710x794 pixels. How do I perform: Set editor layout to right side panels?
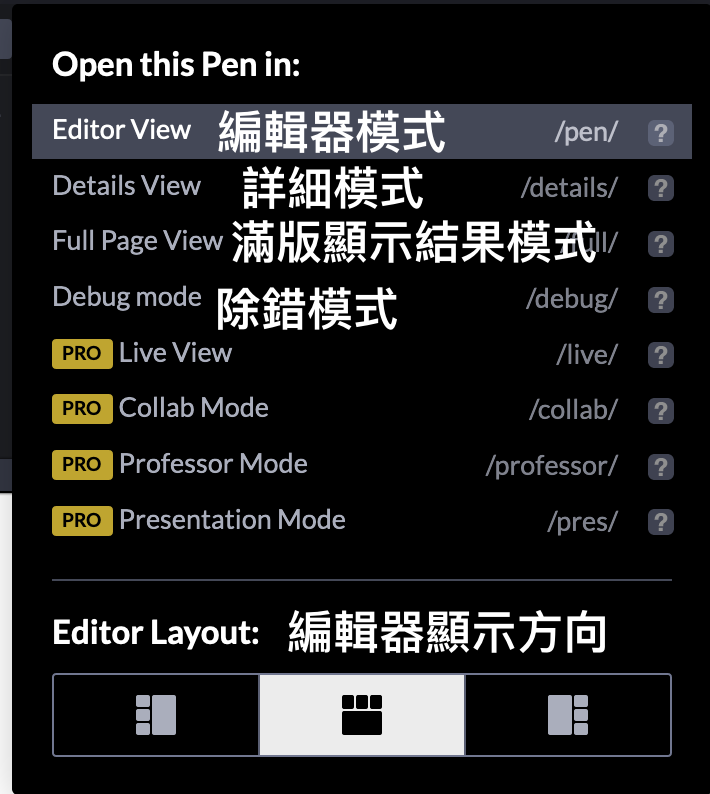click(568, 715)
